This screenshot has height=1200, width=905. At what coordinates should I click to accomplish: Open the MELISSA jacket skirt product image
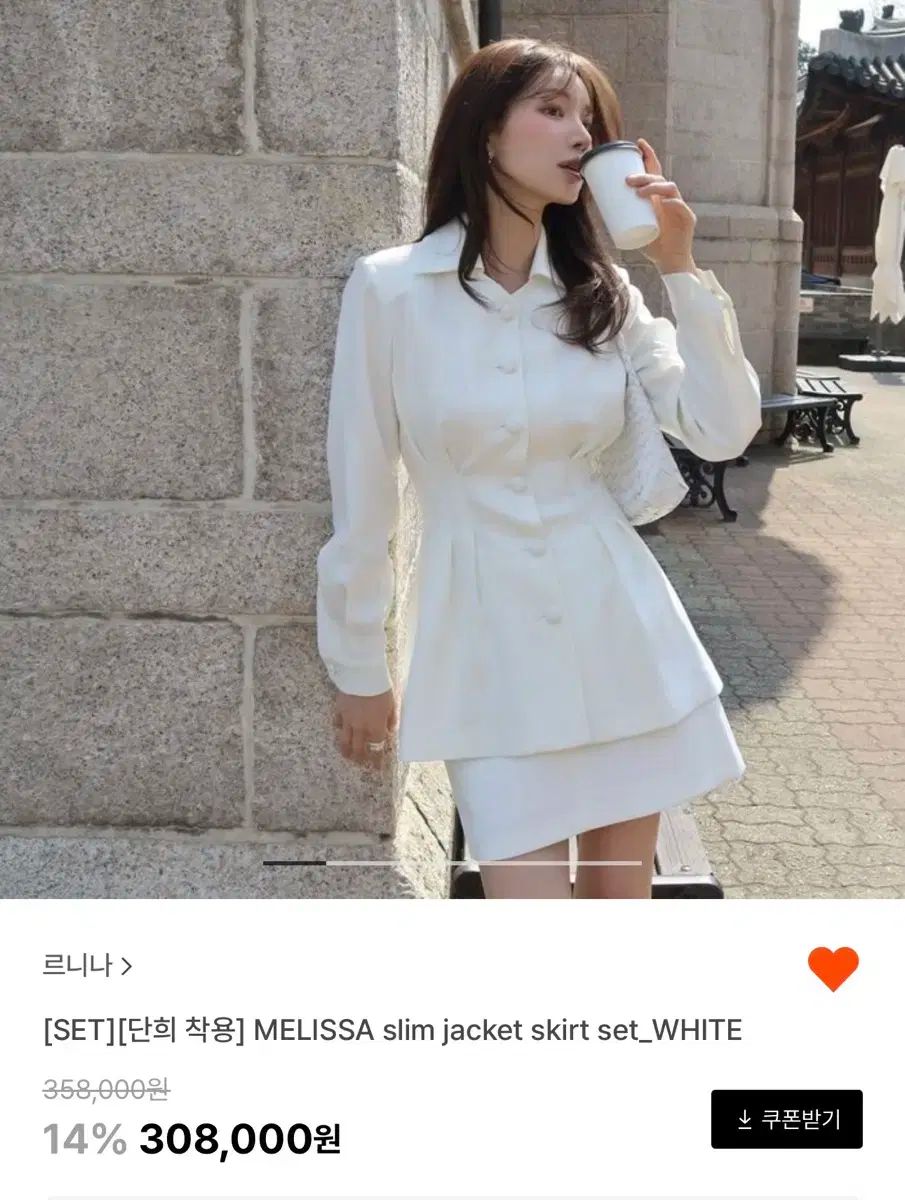(x=452, y=450)
